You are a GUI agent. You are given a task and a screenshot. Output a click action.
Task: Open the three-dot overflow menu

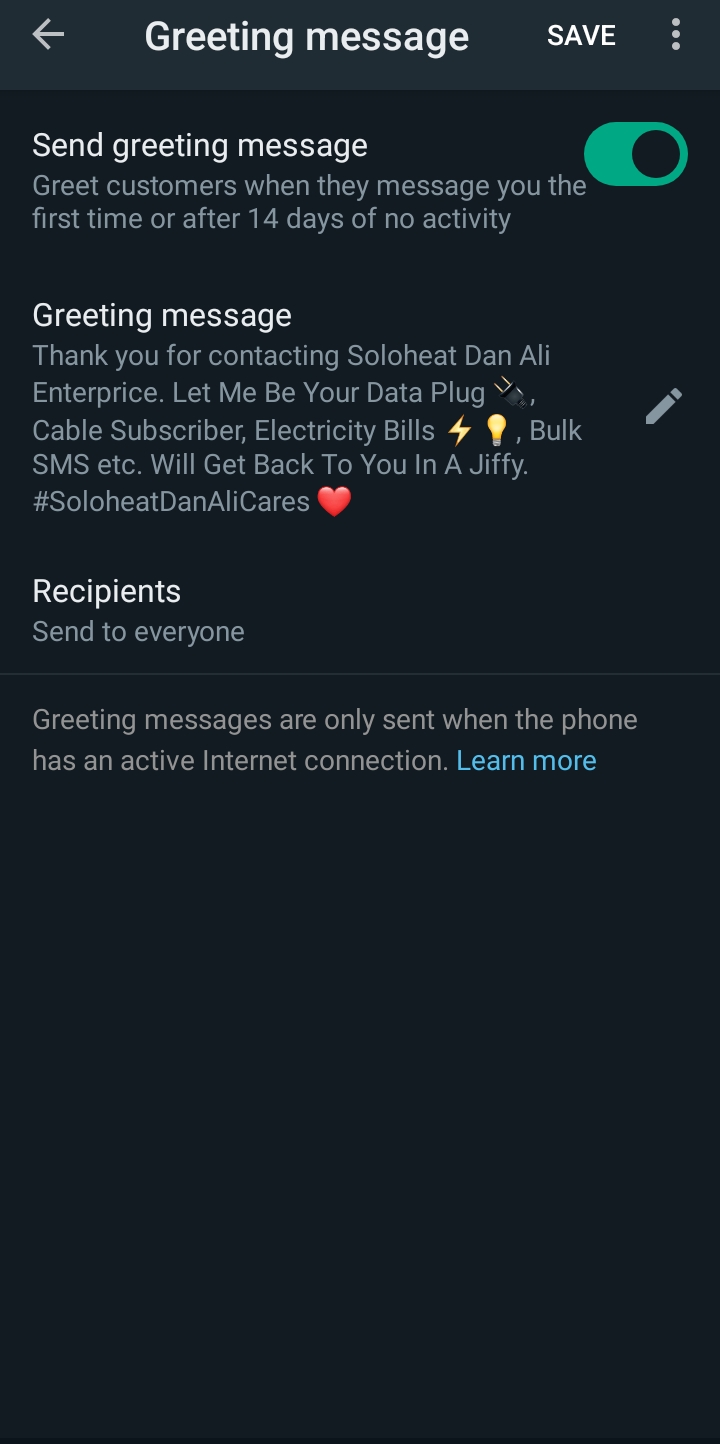coord(676,36)
